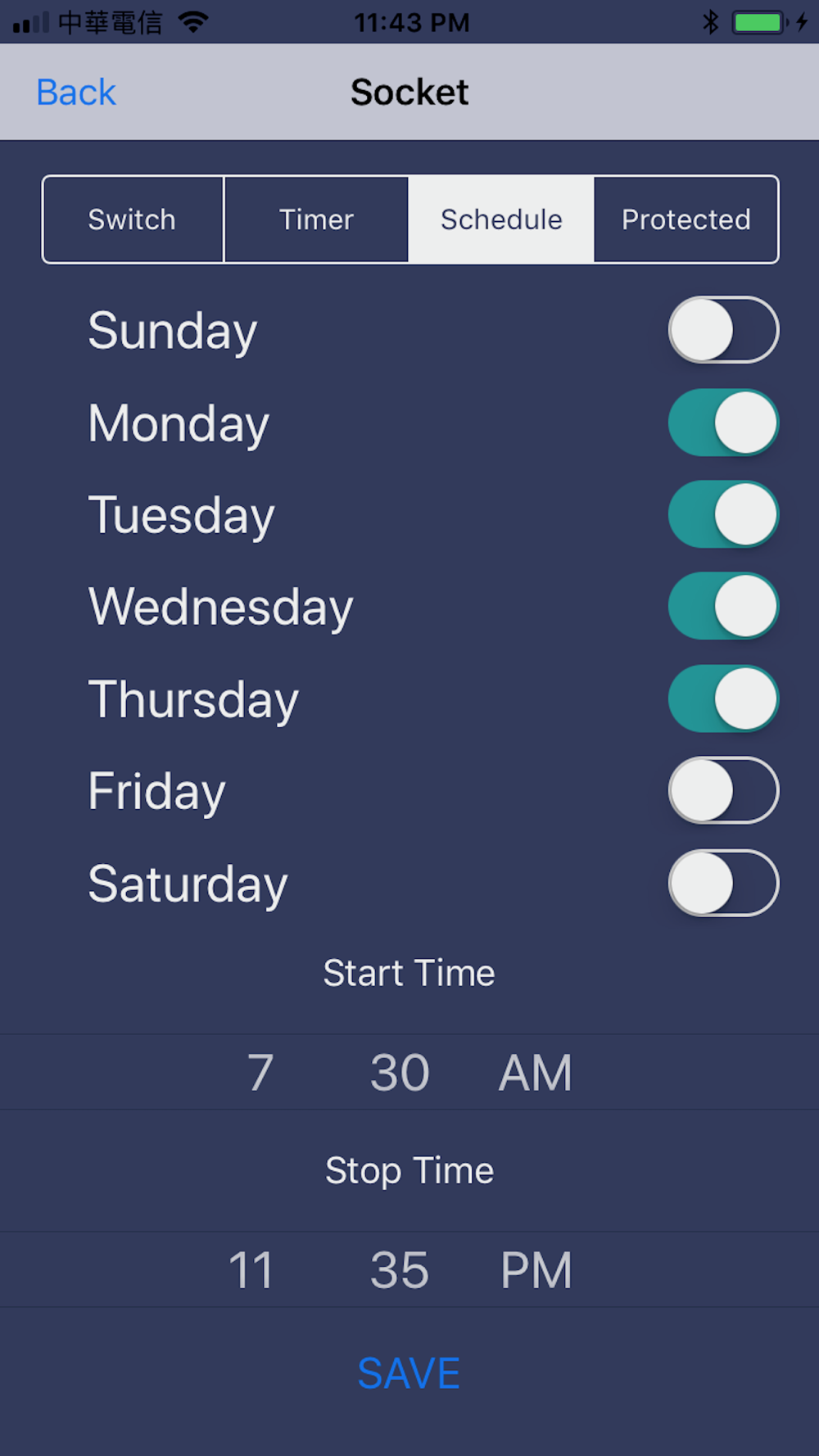
Task: Tap the stop time PM value
Action: coord(536,1270)
